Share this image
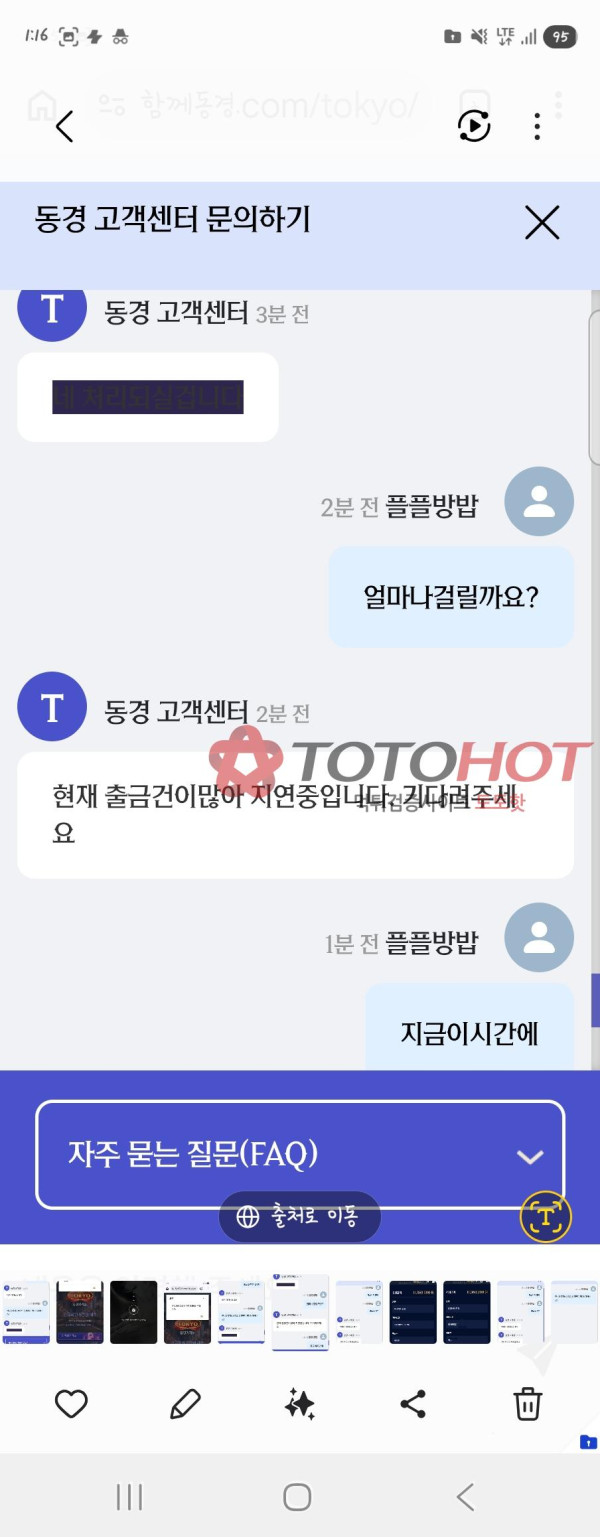600x1537 pixels. tap(413, 1404)
